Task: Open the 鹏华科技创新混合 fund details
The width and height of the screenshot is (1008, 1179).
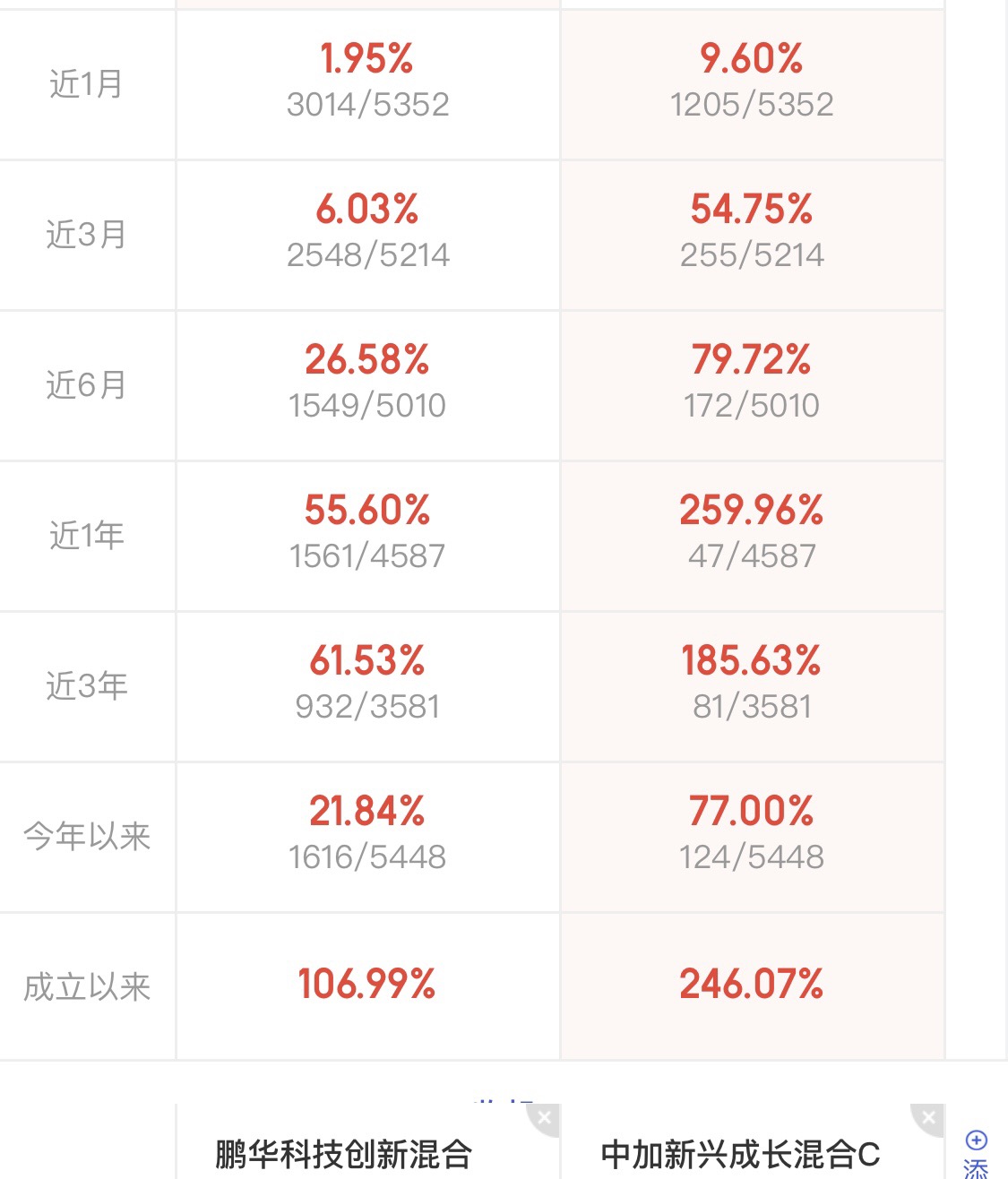Action: coord(343,1154)
